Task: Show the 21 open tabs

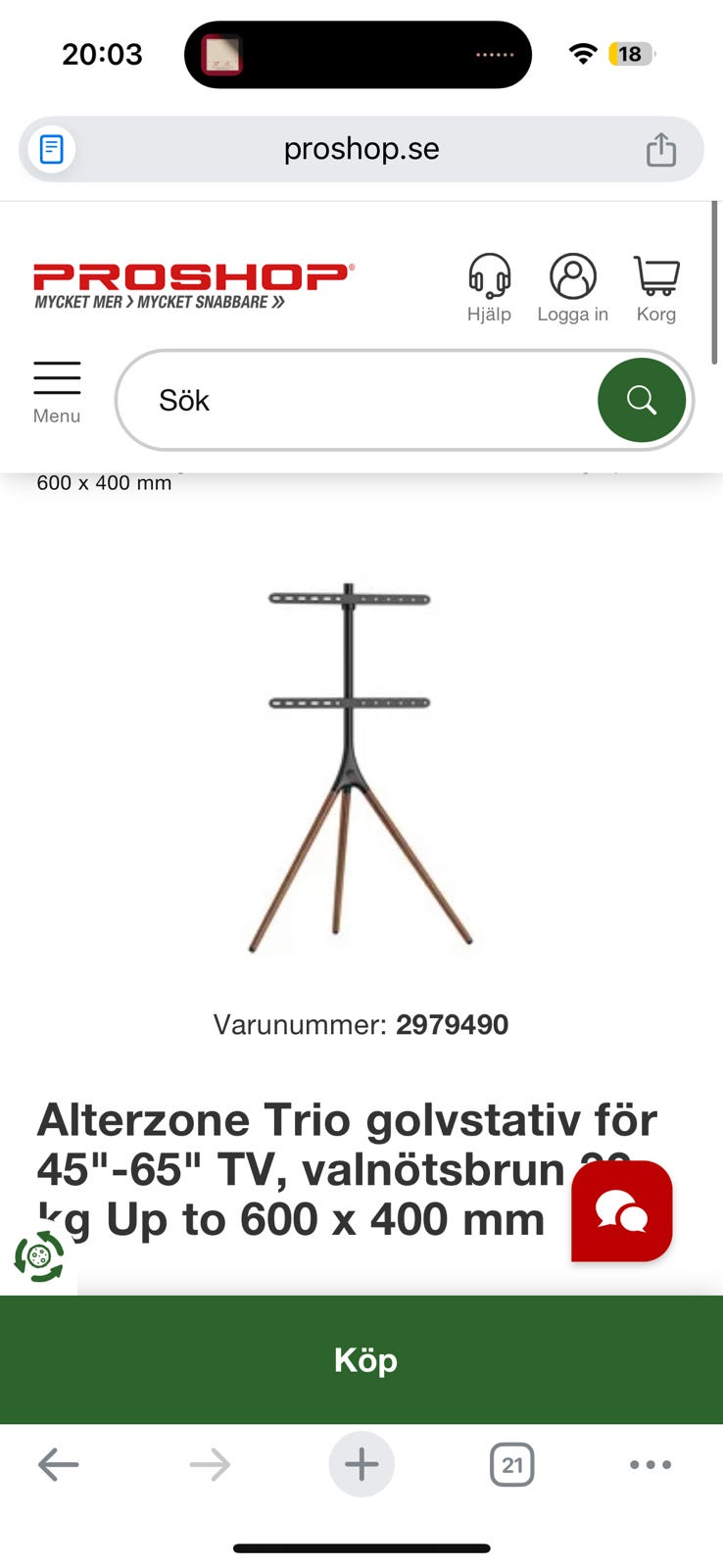Action: pyautogui.click(x=511, y=1465)
